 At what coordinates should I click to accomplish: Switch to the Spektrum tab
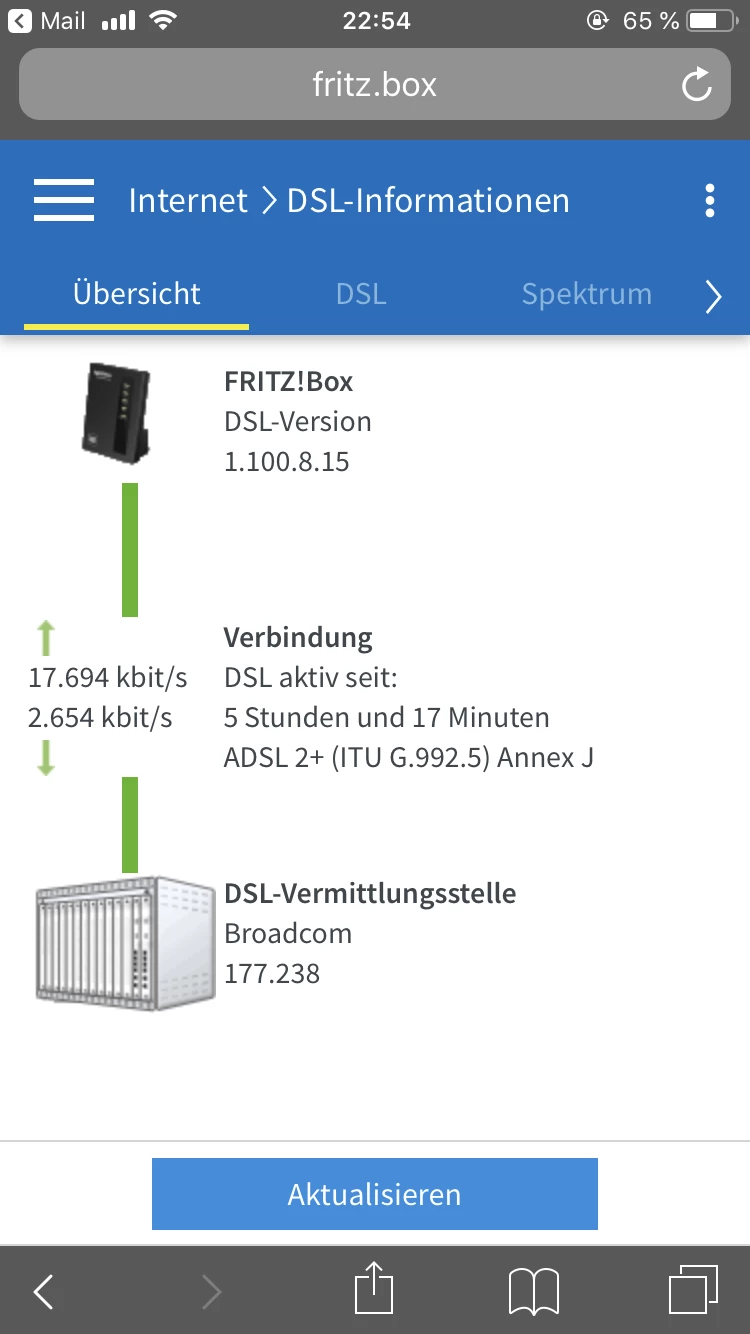click(586, 294)
